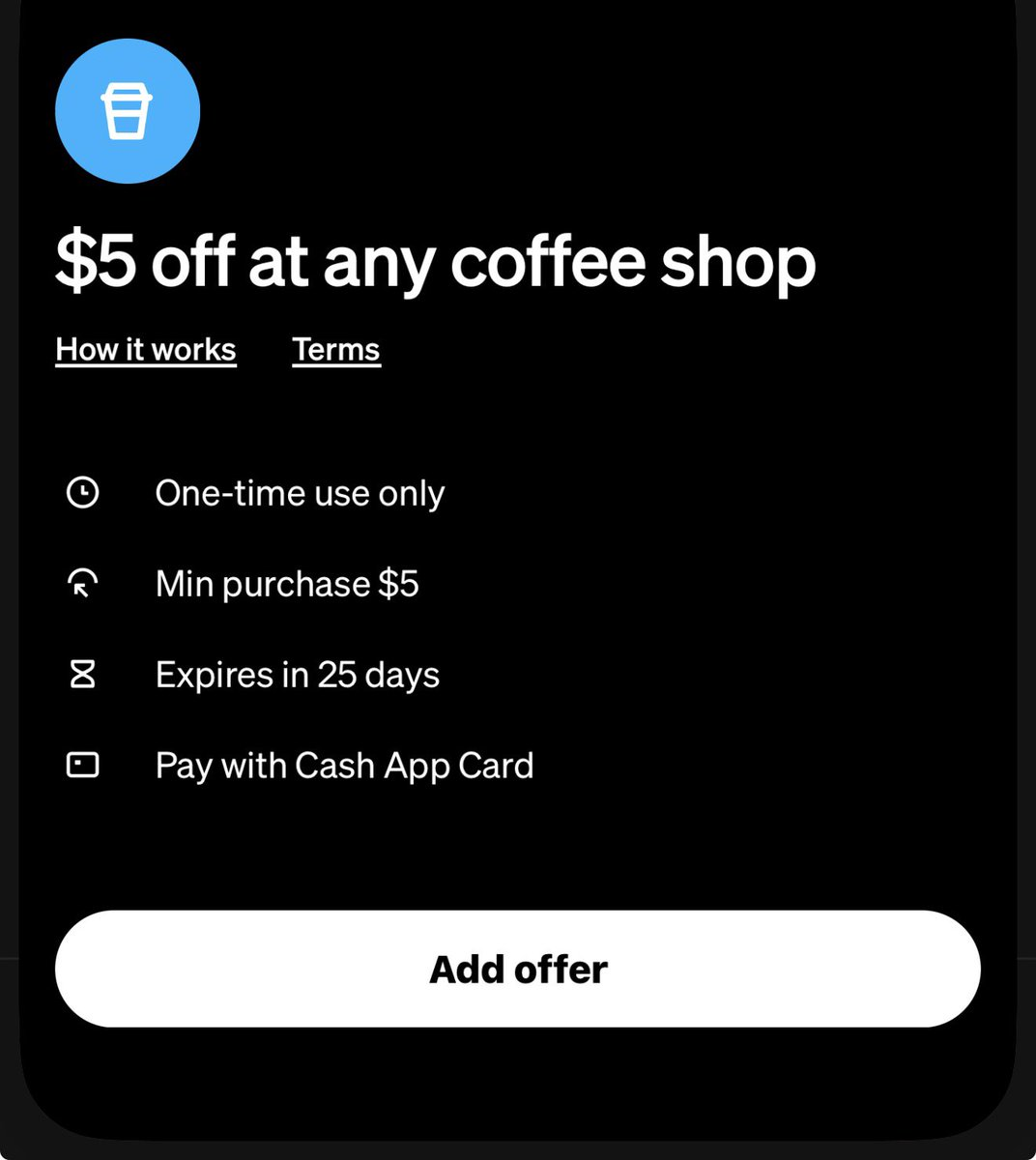This screenshot has width=1036, height=1160.
Task: View the Terms link
Action: [x=335, y=348]
